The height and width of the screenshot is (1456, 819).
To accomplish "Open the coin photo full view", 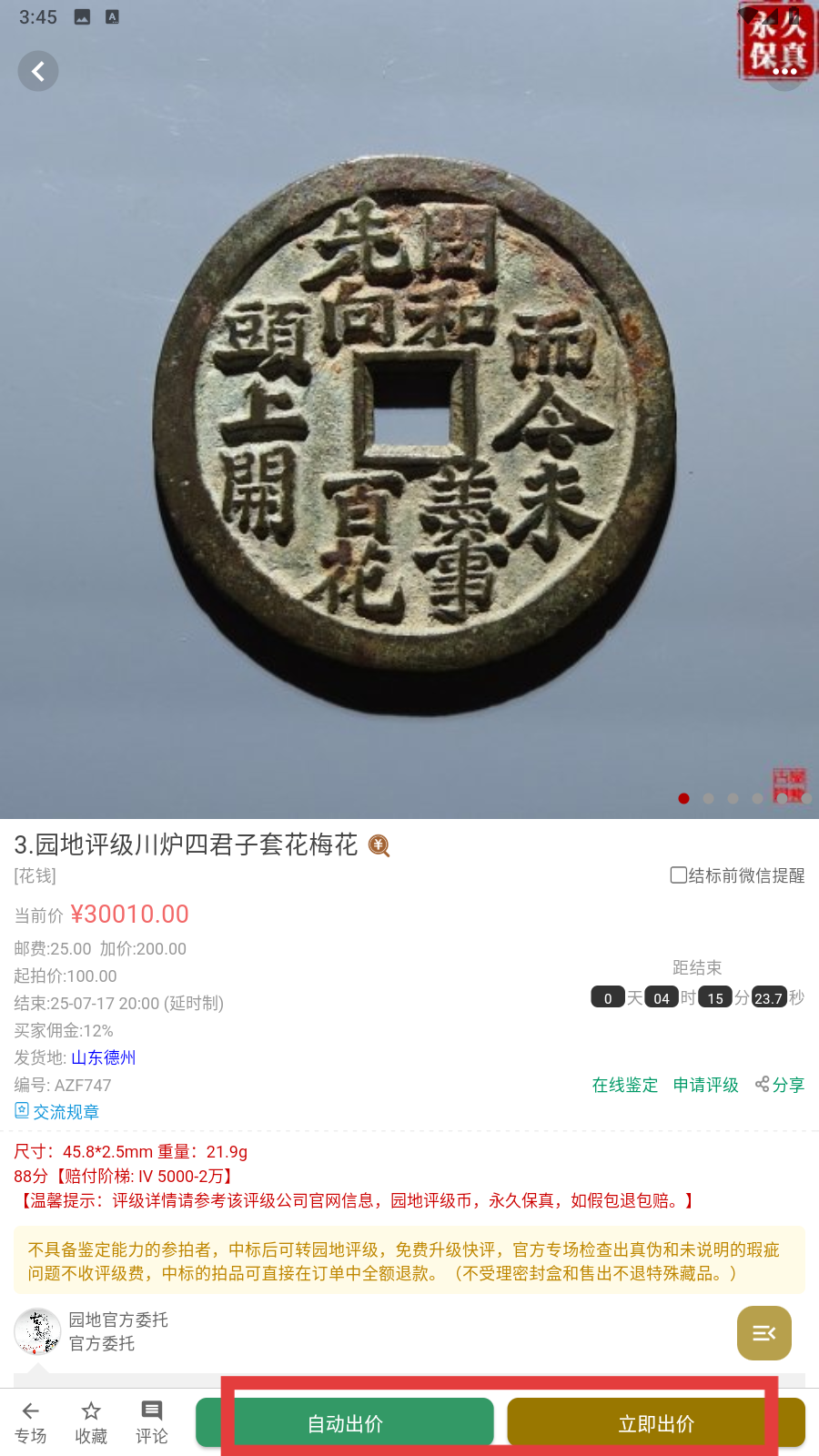I will click(x=409, y=437).
